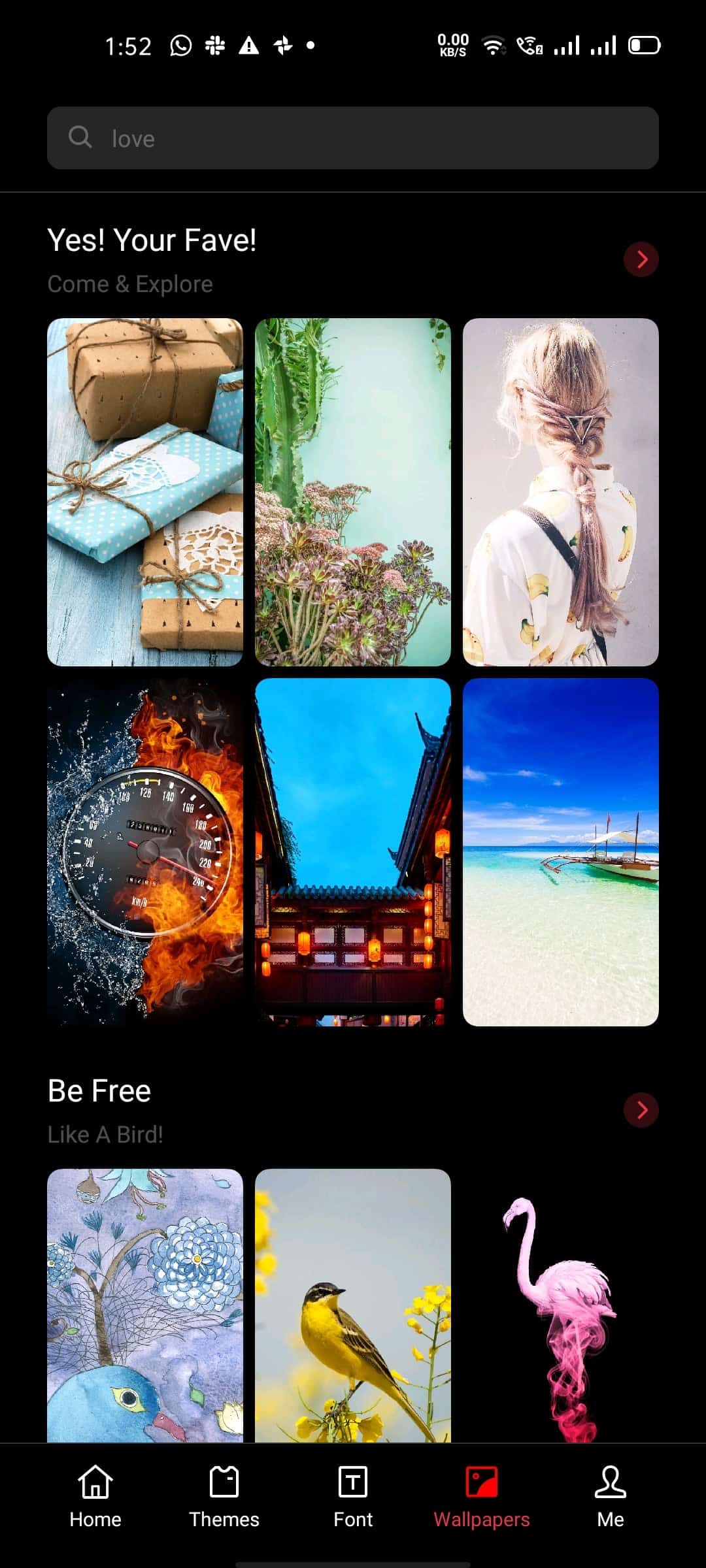Open the wrapped gift boxes wallpaper
Image resolution: width=706 pixels, height=1568 pixels.
point(145,492)
